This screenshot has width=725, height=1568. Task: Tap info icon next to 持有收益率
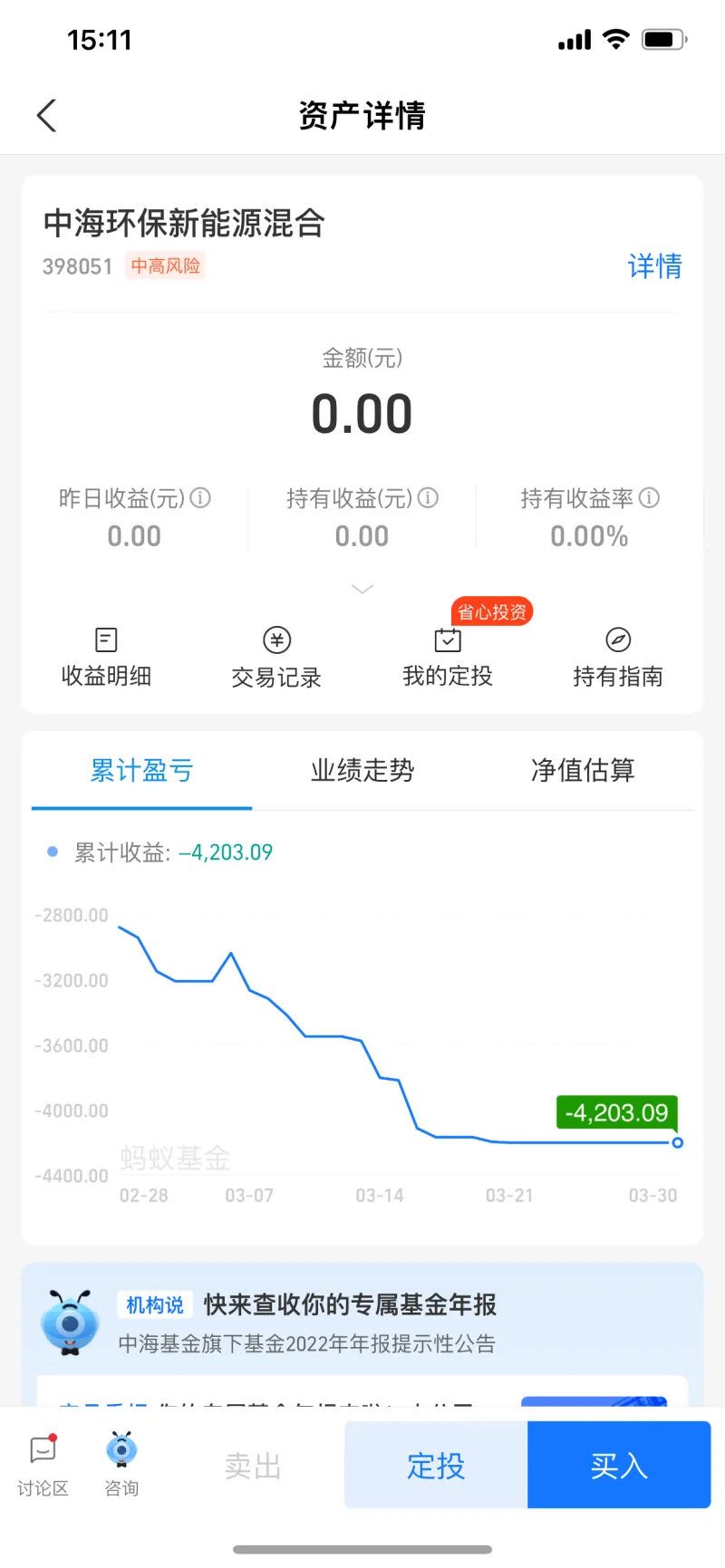[x=649, y=498]
